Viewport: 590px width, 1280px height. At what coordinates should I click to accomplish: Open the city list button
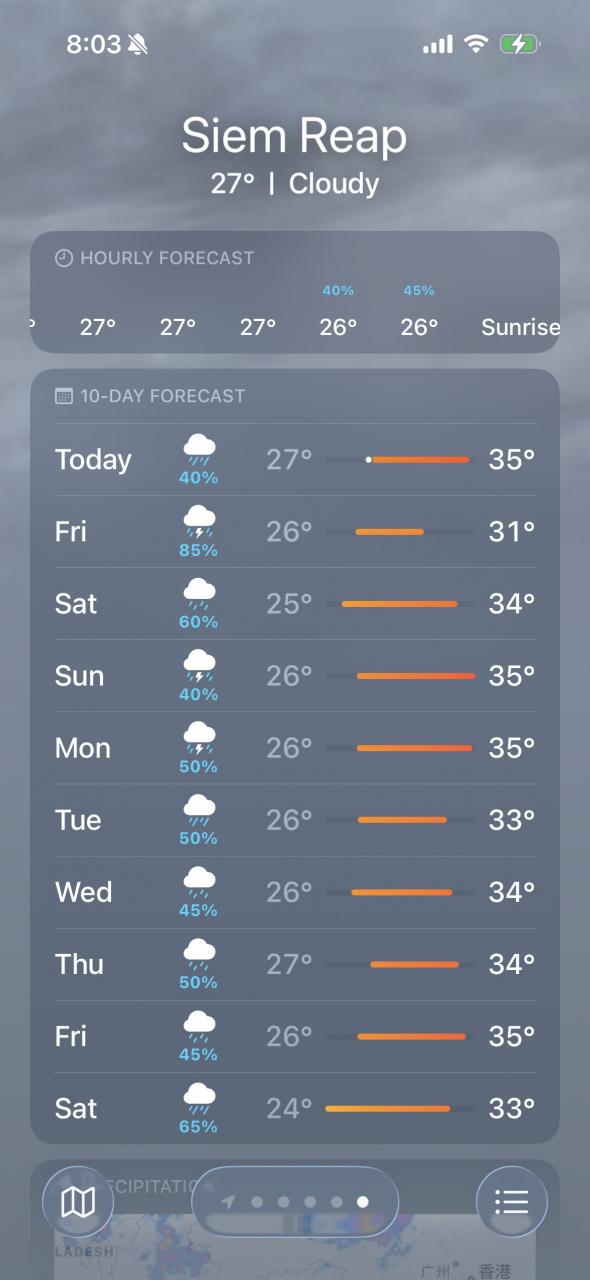[x=511, y=1202]
